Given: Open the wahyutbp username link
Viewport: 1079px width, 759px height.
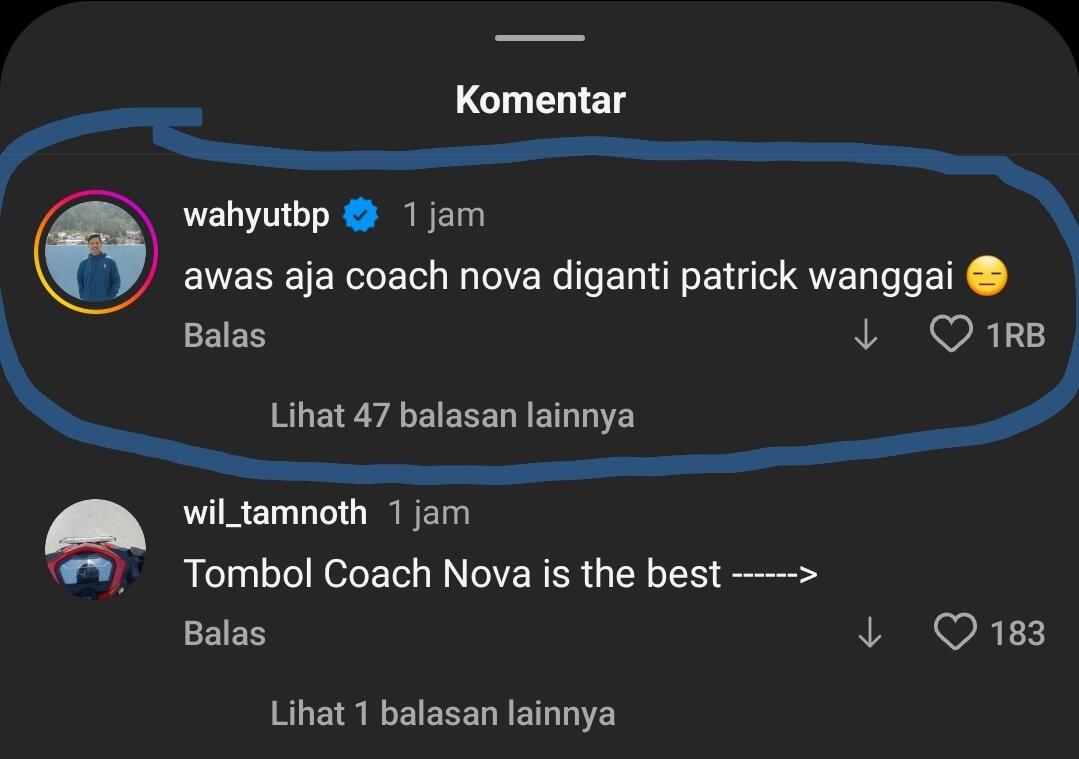Looking at the screenshot, I should pos(256,215).
